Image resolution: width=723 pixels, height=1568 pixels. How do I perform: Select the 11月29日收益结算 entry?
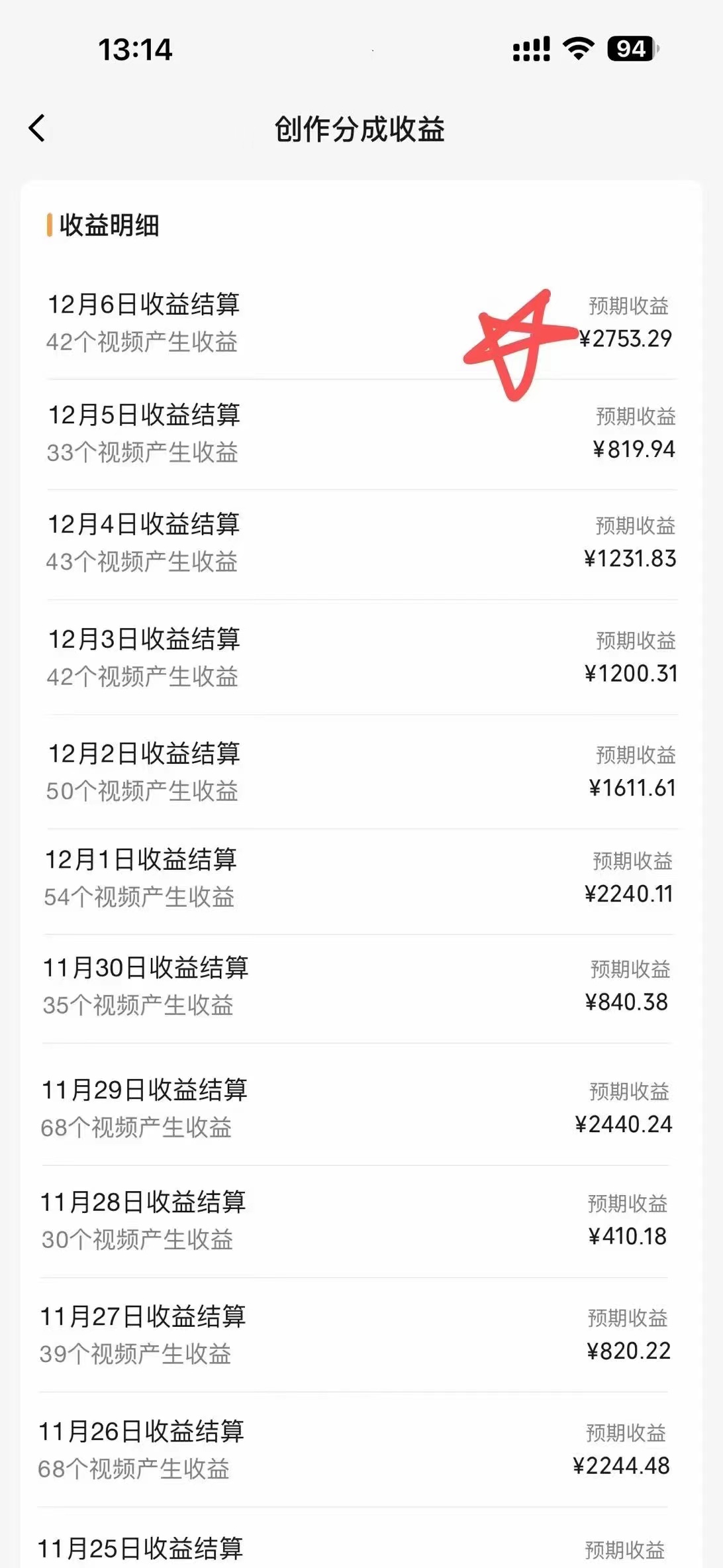point(144,1108)
